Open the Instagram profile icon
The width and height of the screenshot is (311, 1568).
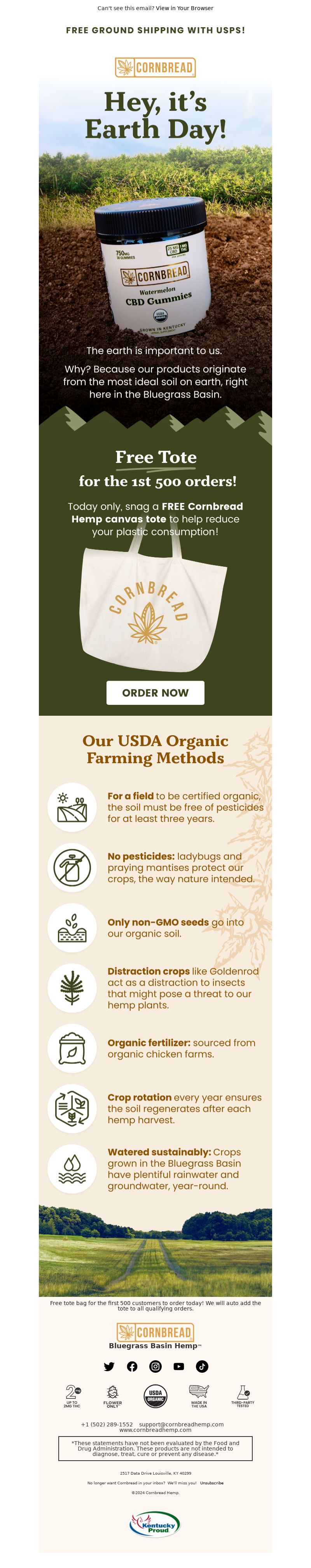tap(156, 1367)
